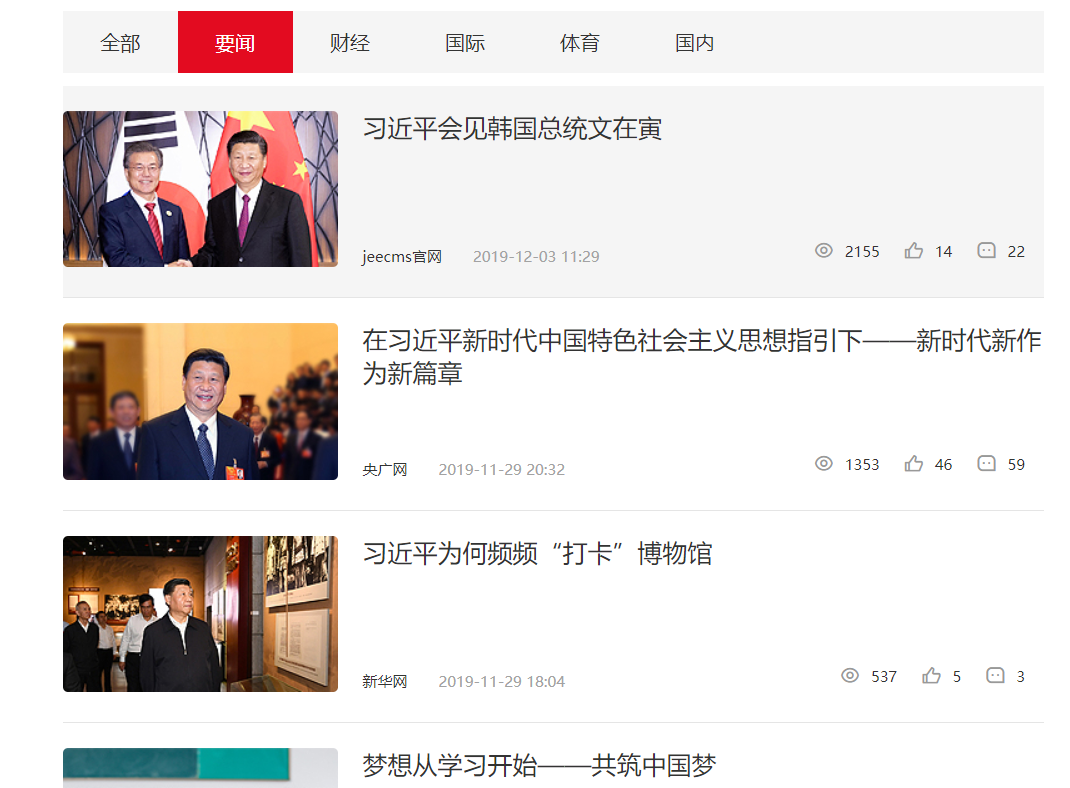This screenshot has width=1070, height=788.
Task: Open the 财经 tab
Action: pyautogui.click(x=350, y=43)
